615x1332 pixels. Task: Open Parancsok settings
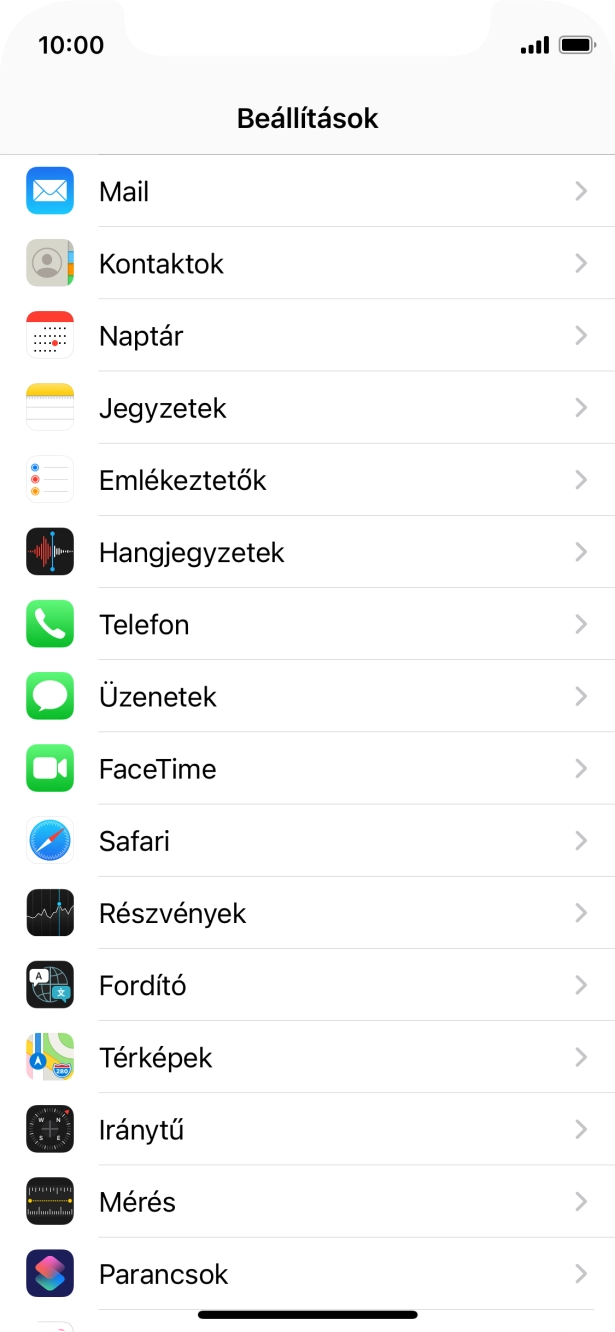coord(307,1274)
